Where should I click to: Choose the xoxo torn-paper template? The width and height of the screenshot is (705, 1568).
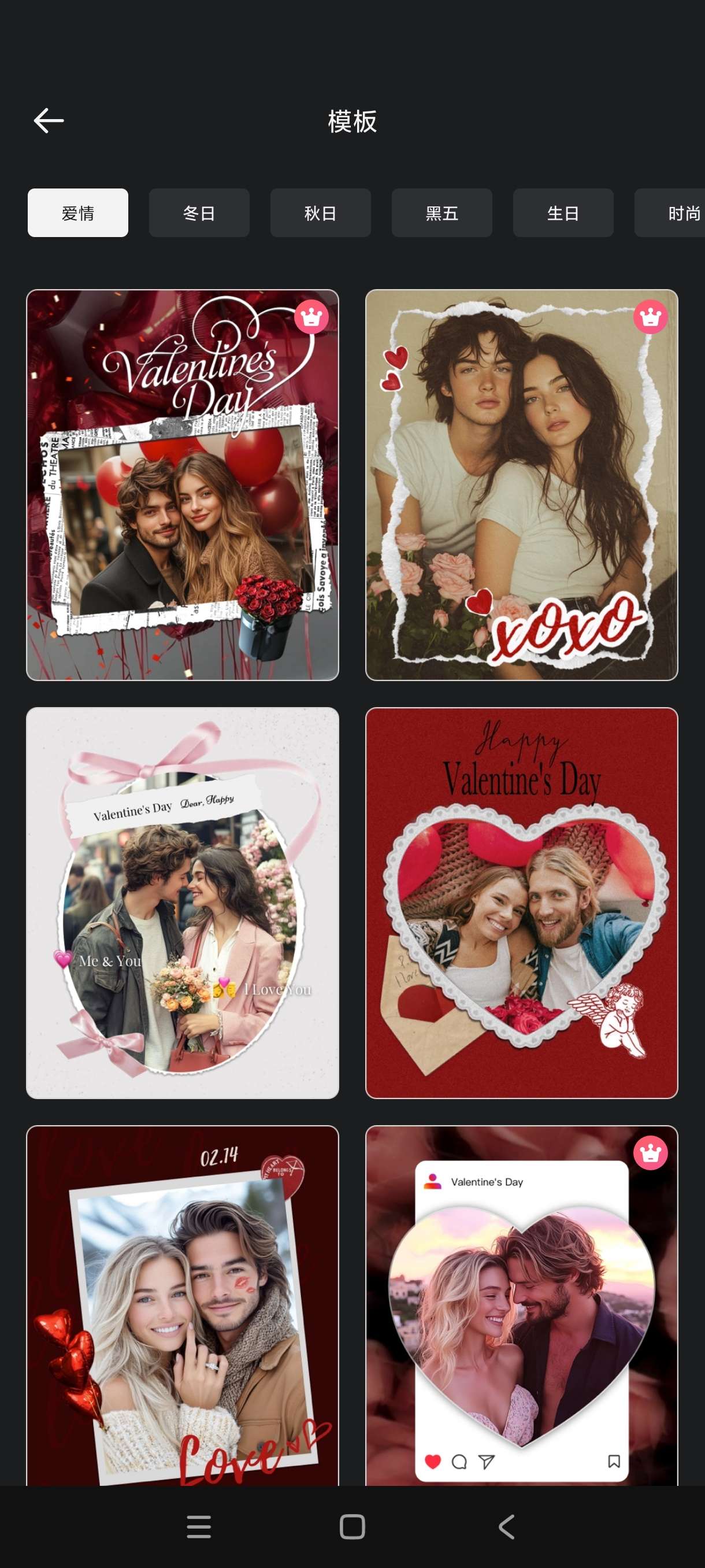tap(521, 485)
